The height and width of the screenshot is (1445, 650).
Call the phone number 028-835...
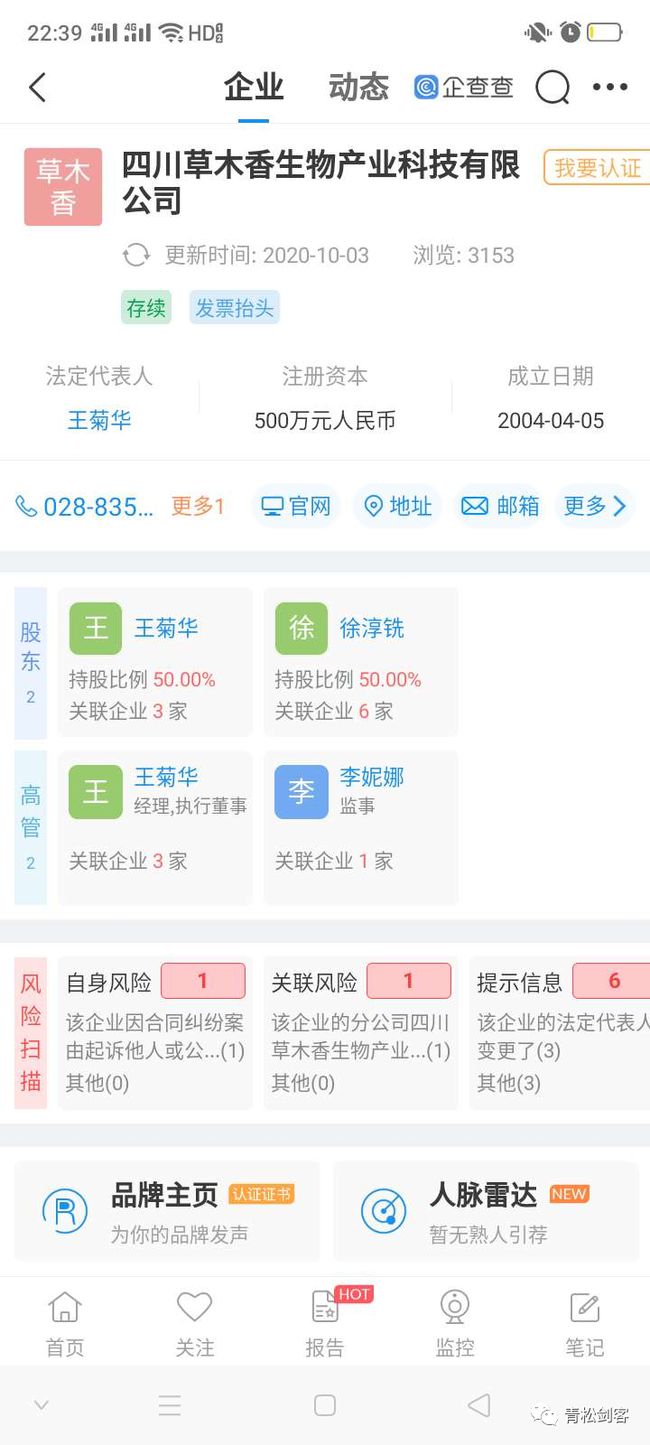(x=86, y=506)
